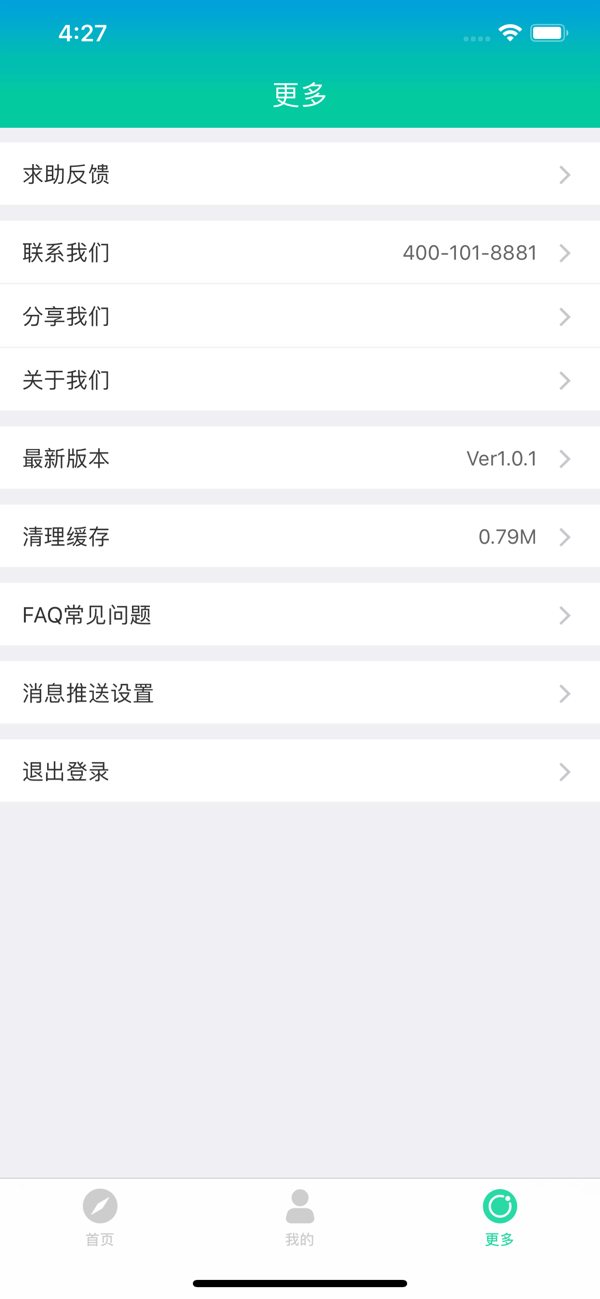The image size is (600, 1299).
Task: Tap 退出登录 to log out
Action: (300, 771)
